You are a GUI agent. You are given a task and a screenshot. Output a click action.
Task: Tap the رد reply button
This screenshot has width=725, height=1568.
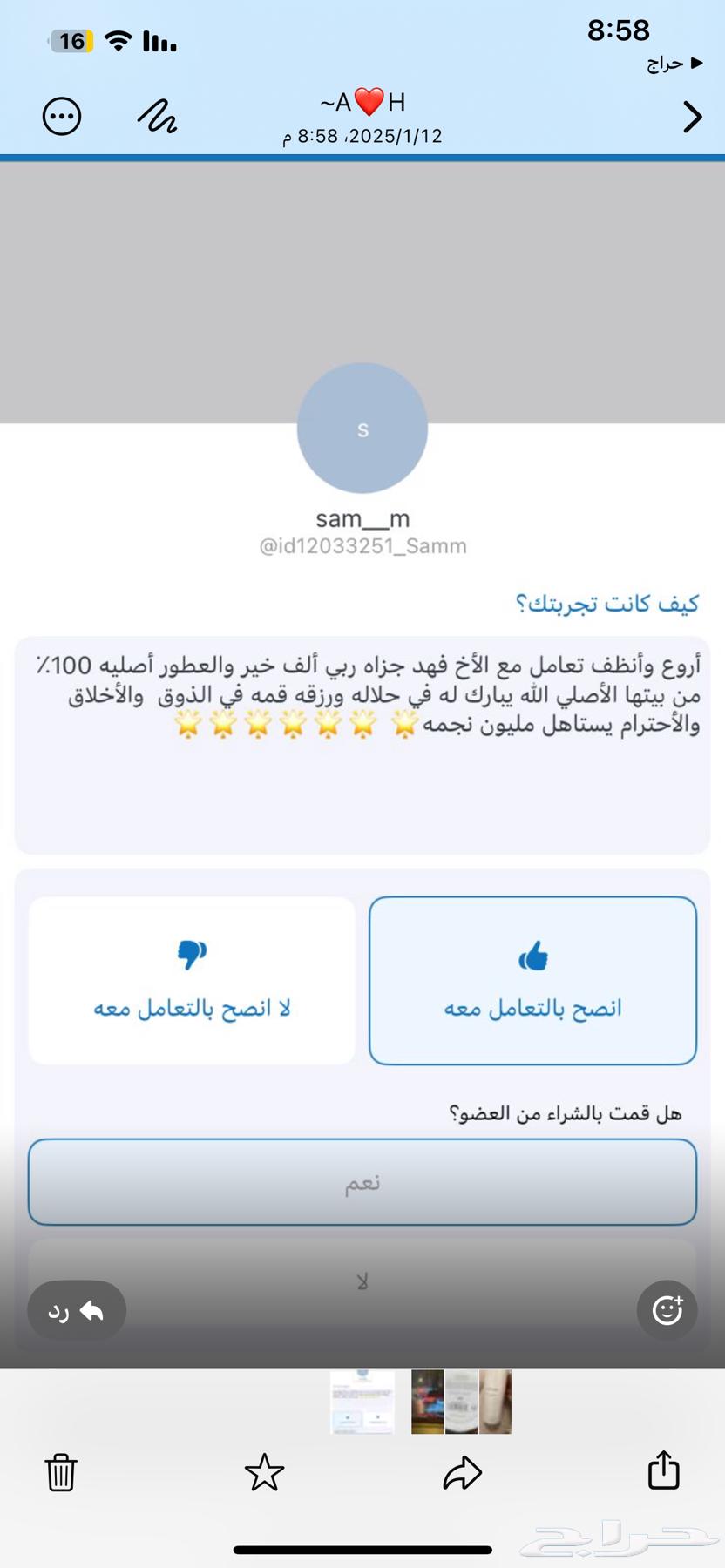[x=77, y=1310]
